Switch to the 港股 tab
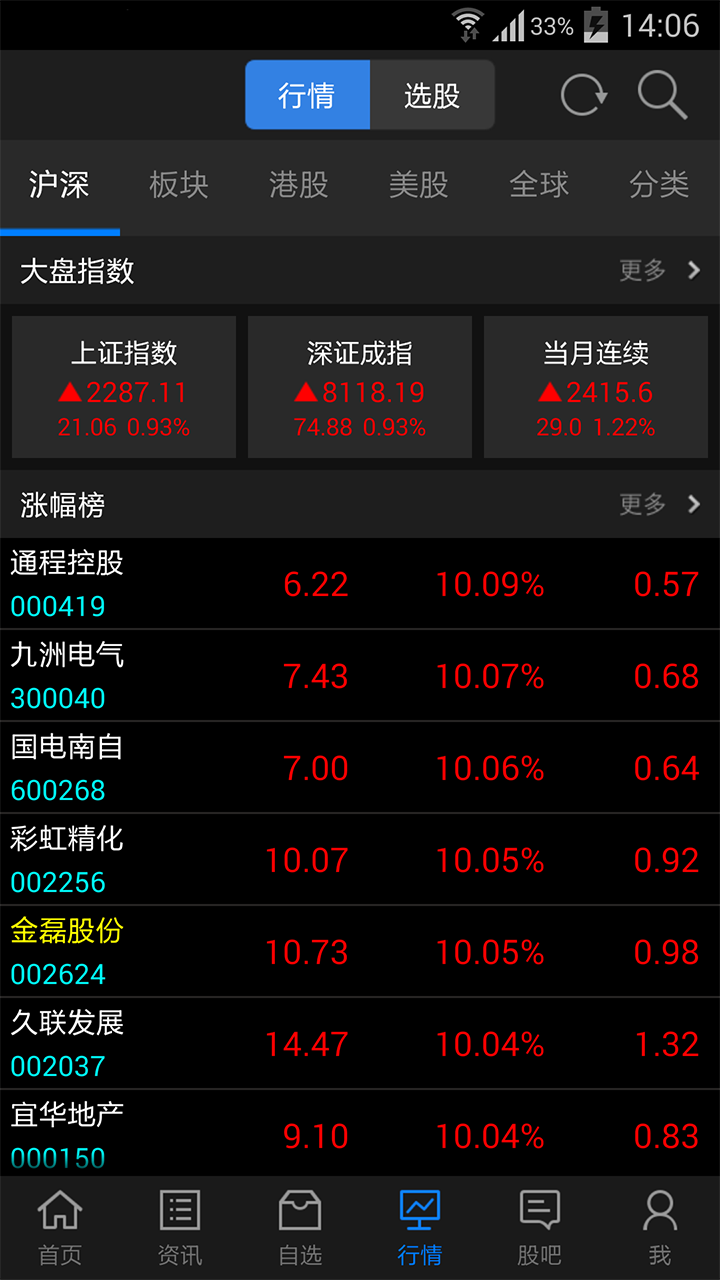 click(x=299, y=185)
